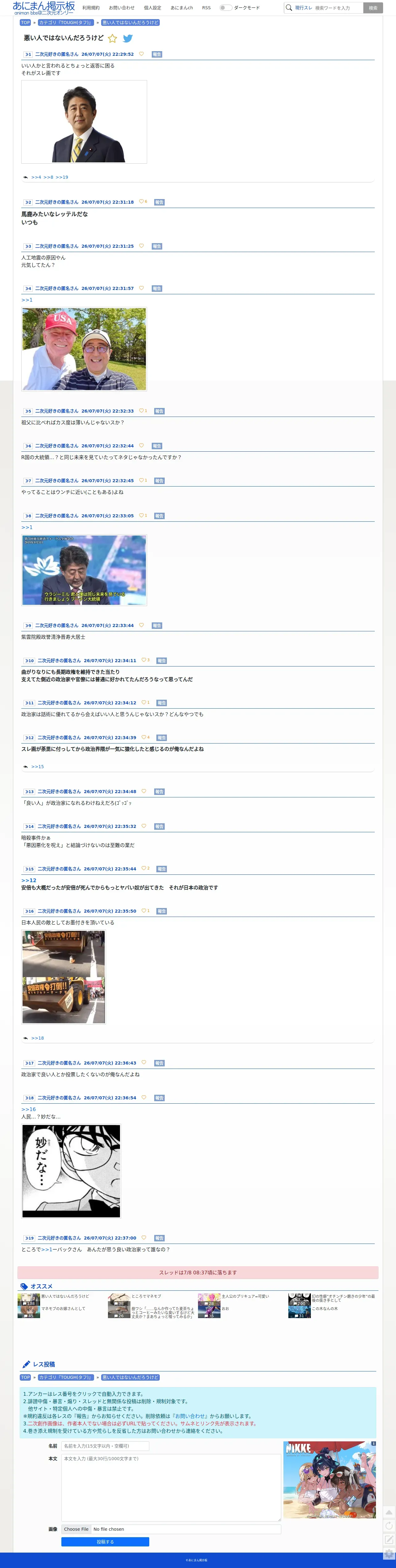Open the USA cap selfie image in post 4
The height and width of the screenshot is (1568, 396).
click(x=84, y=349)
